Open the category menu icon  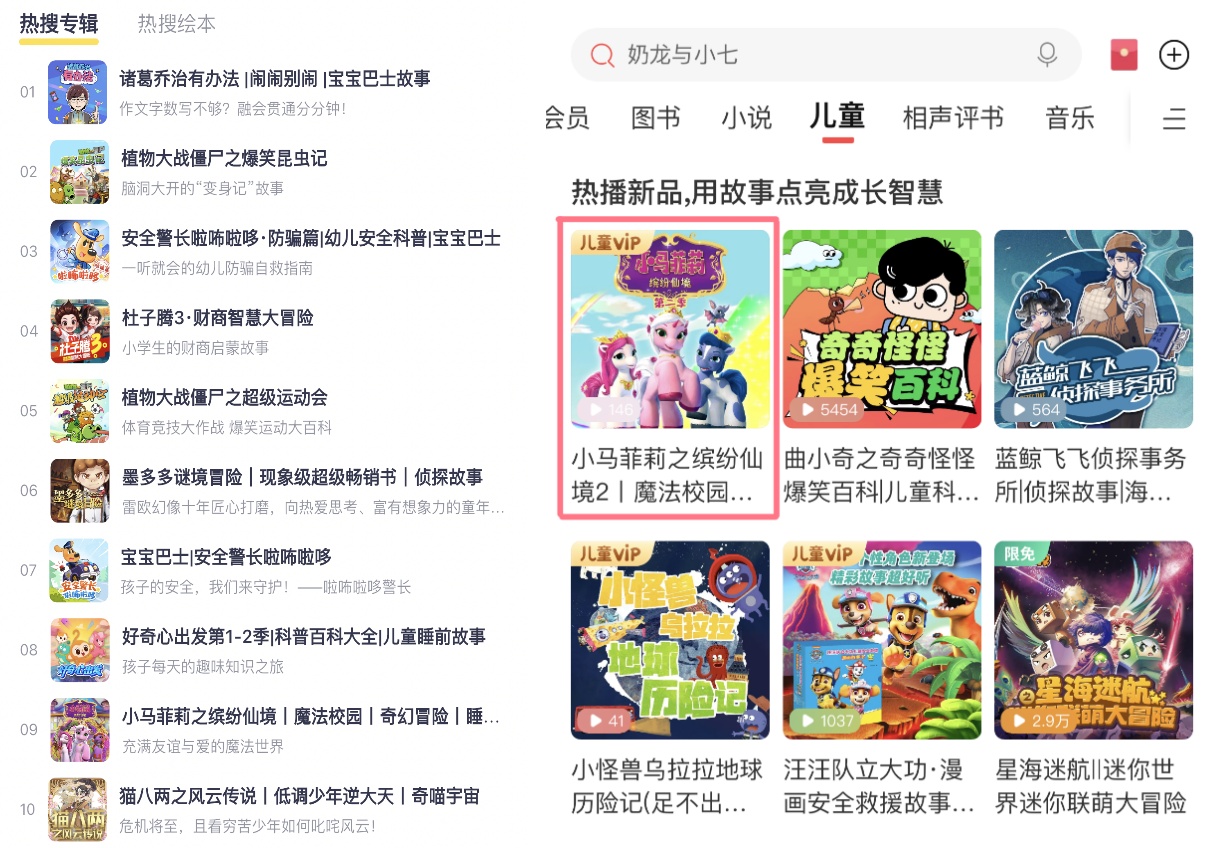coord(1174,119)
